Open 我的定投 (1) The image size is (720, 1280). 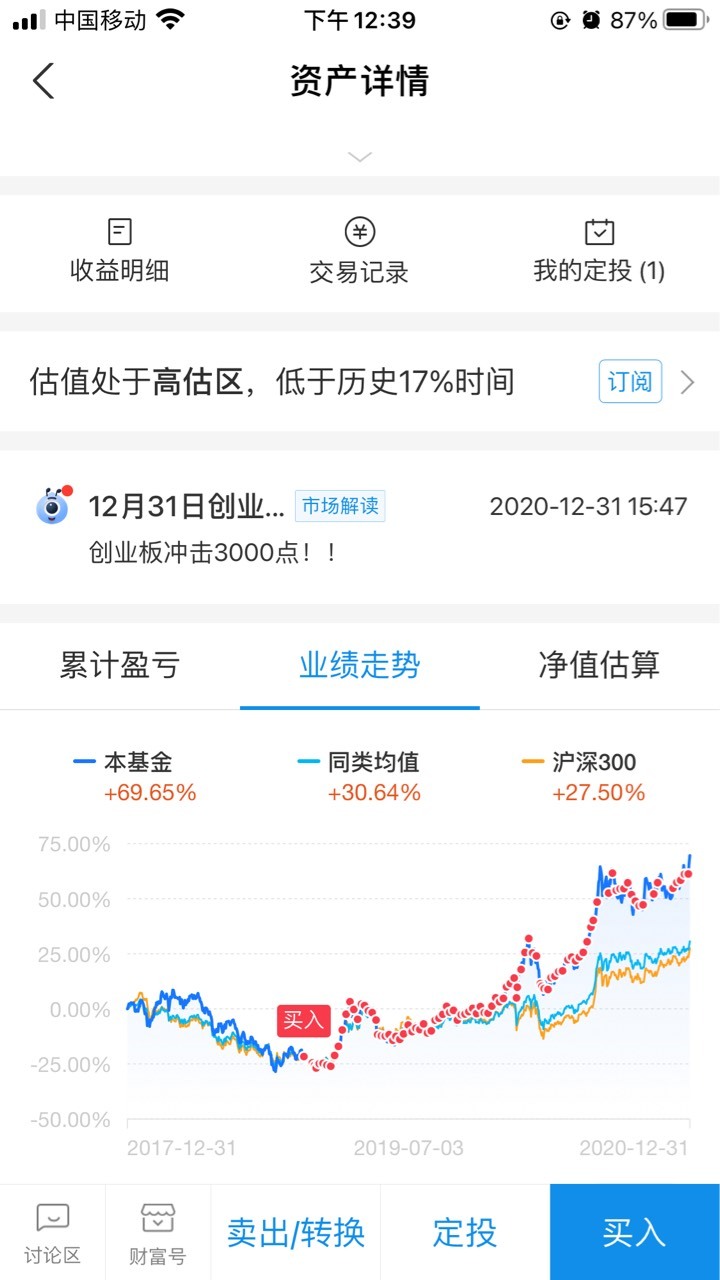pos(599,252)
